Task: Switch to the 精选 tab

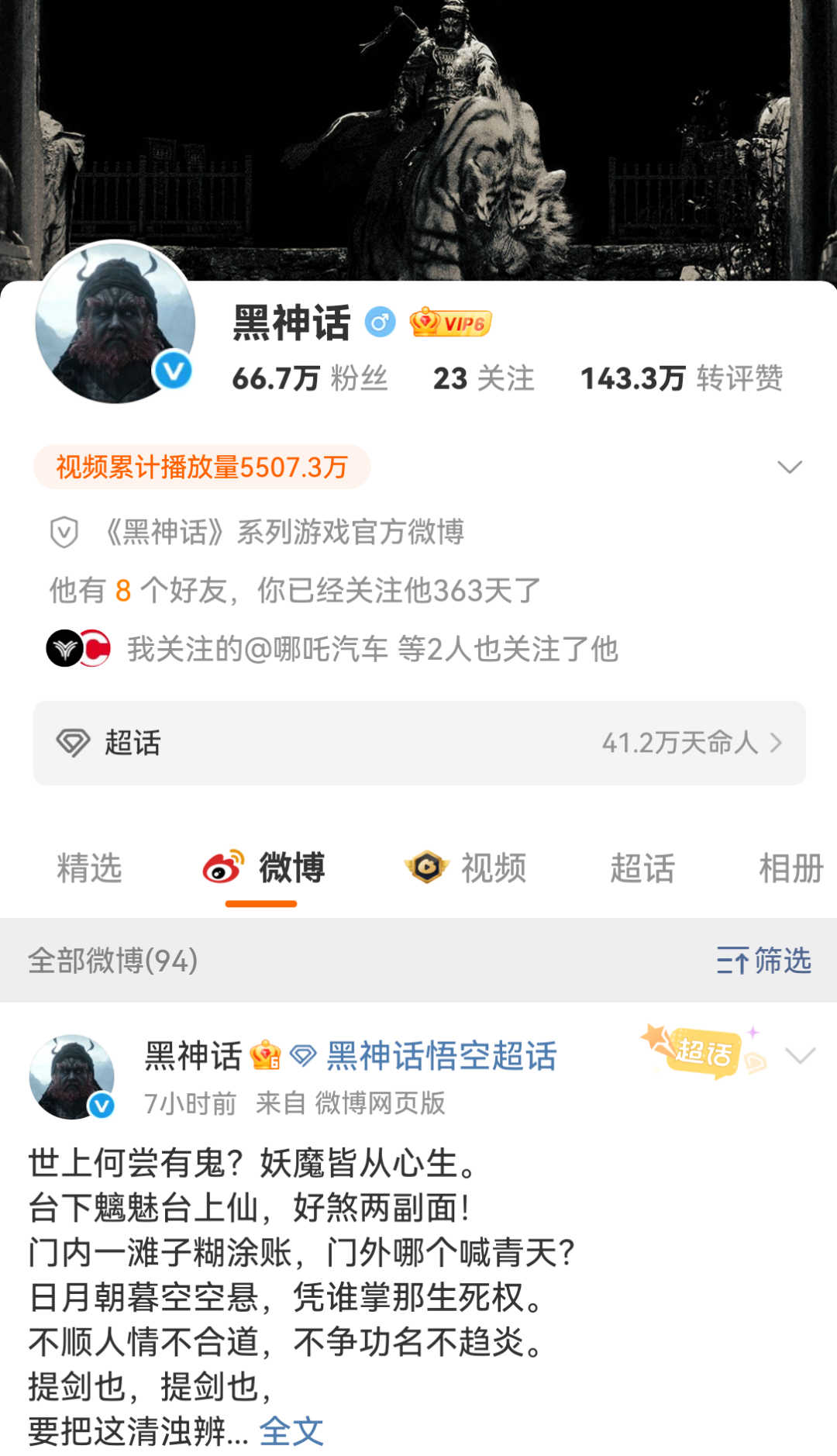Action: [x=89, y=868]
